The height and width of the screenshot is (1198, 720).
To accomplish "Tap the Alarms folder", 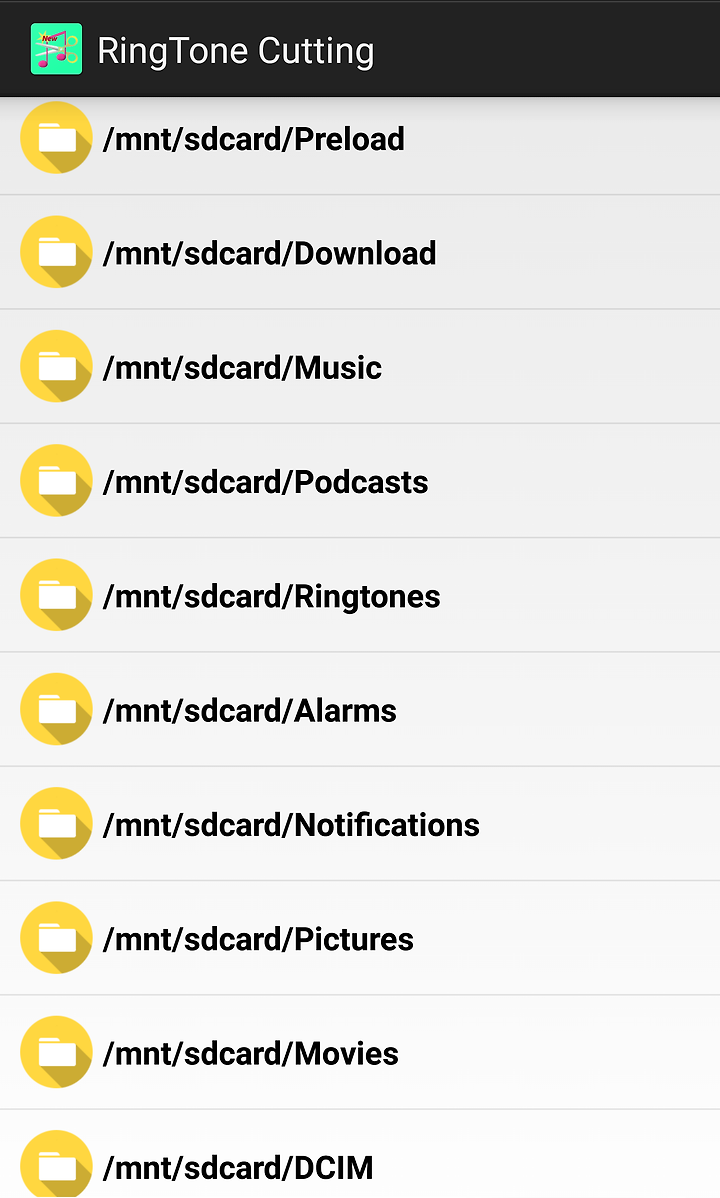I will pyautogui.click(x=360, y=710).
